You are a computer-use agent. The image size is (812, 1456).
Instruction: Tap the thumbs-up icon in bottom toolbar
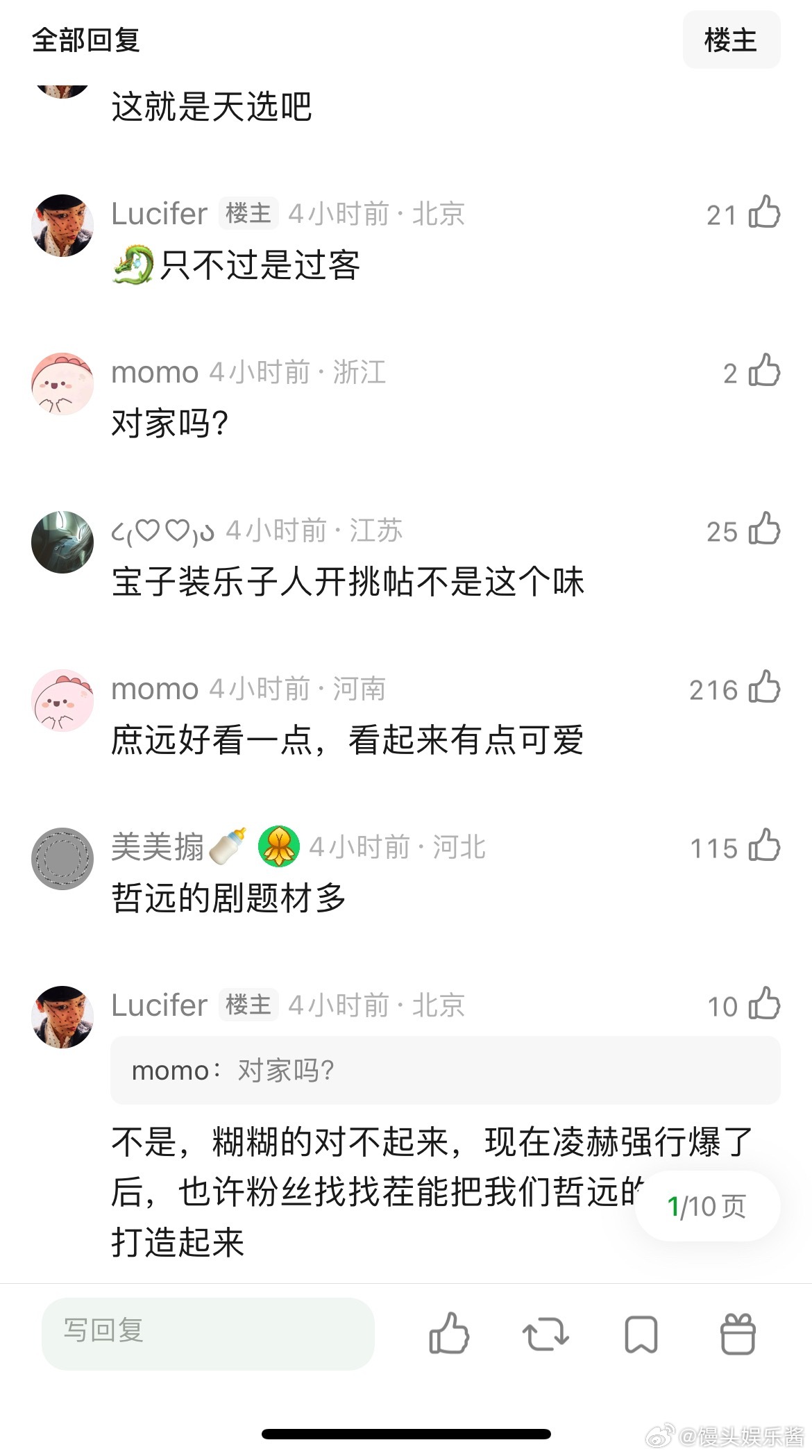point(448,1335)
